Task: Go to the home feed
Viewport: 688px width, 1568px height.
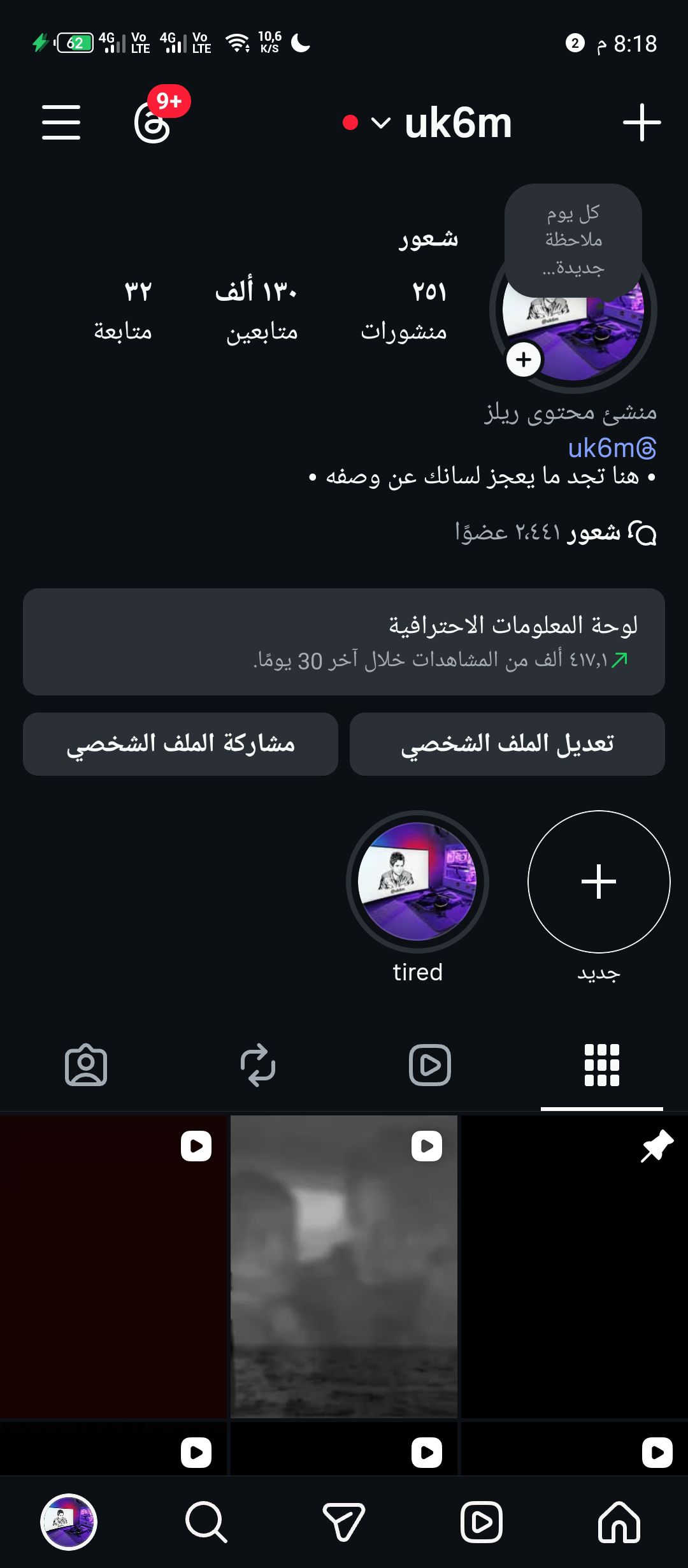Action: click(x=619, y=1522)
